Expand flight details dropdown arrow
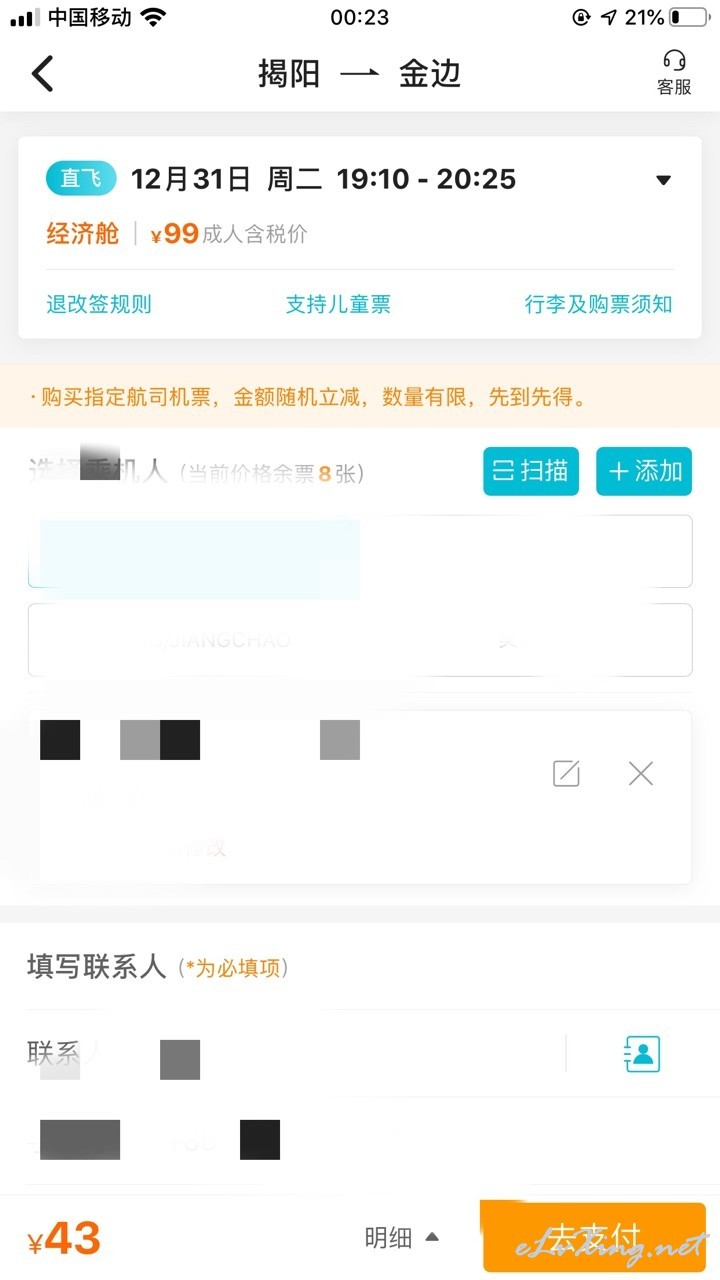The height and width of the screenshot is (1280, 720). 663,180
